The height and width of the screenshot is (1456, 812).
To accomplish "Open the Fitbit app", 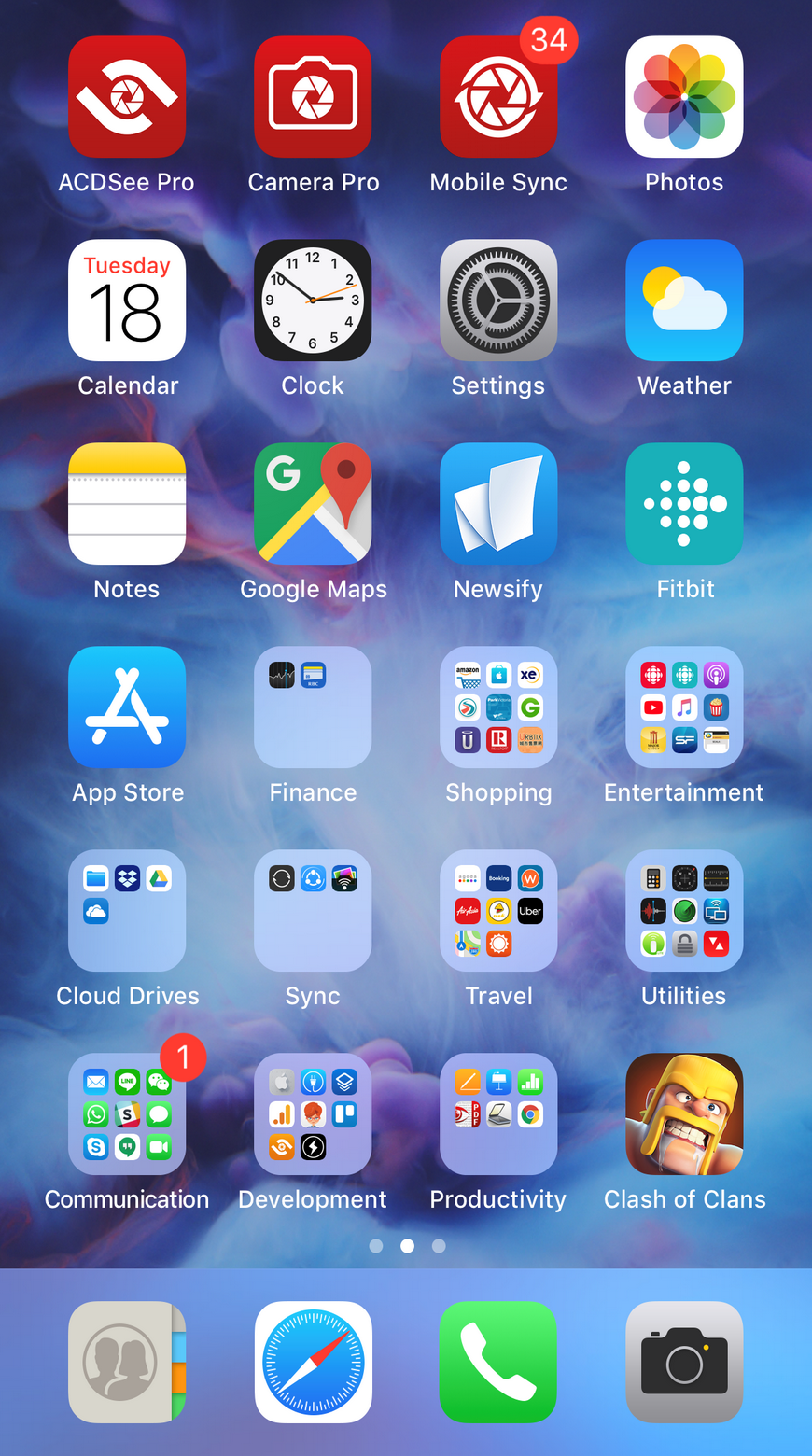I will [x=684, y=504].
